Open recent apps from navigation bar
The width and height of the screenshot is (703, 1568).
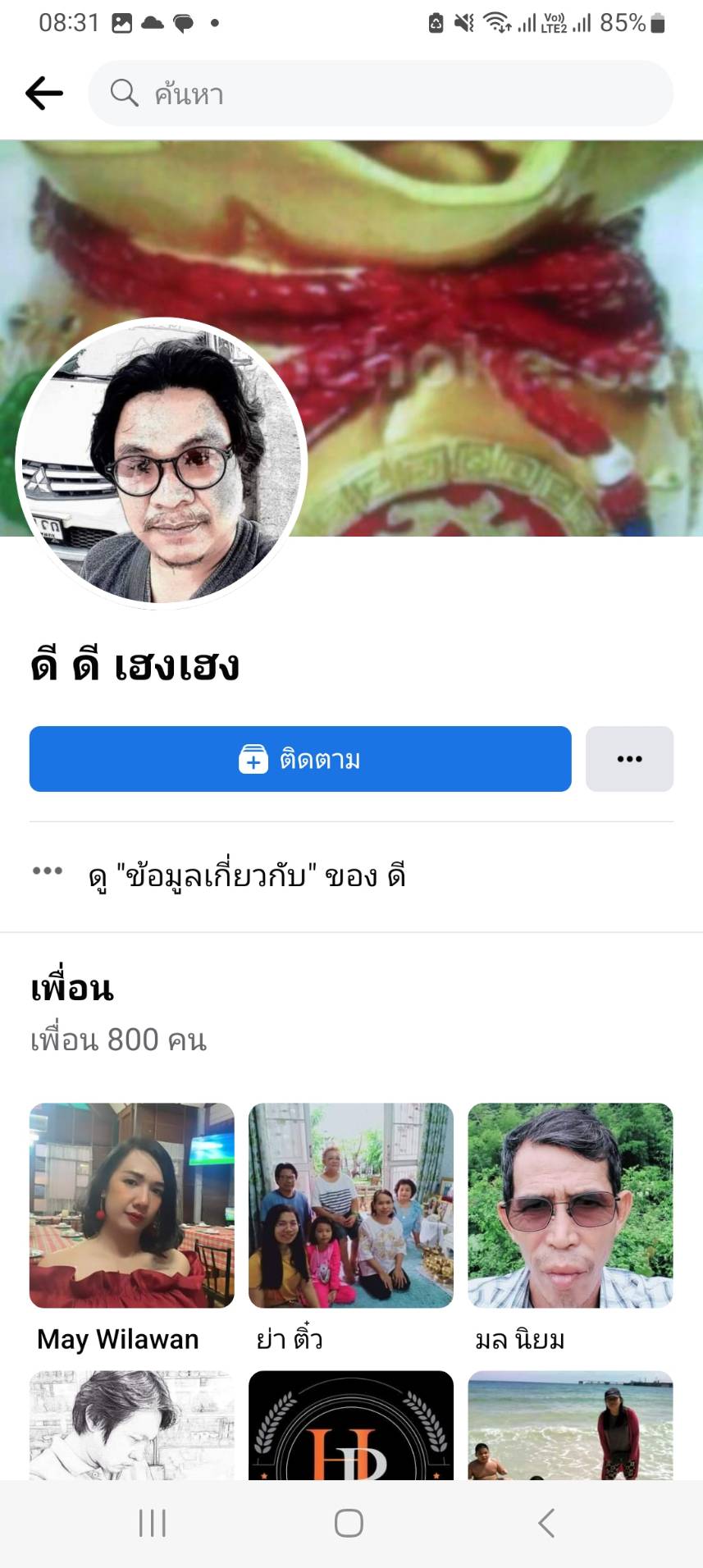(153, 1524)
